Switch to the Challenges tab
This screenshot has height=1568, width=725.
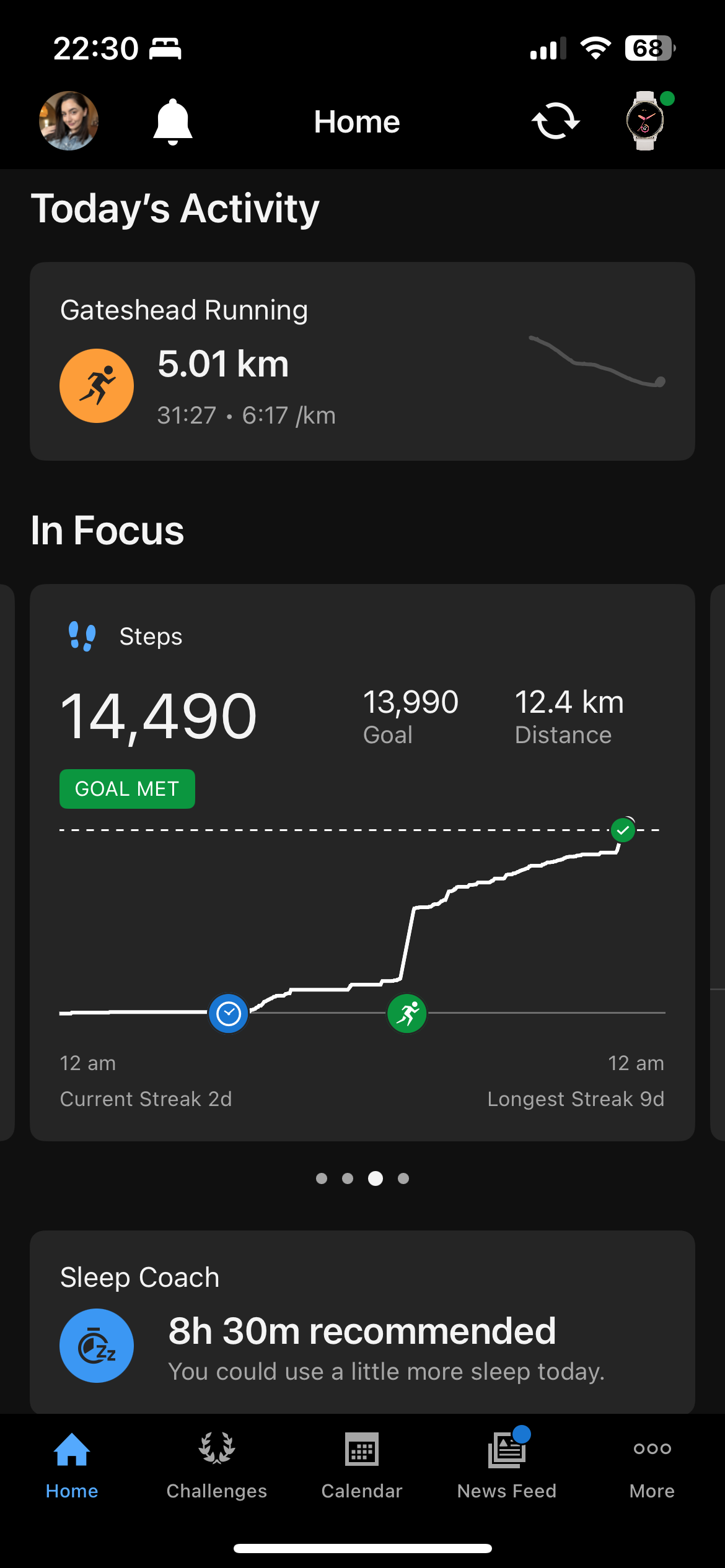tap(217, 1465)
